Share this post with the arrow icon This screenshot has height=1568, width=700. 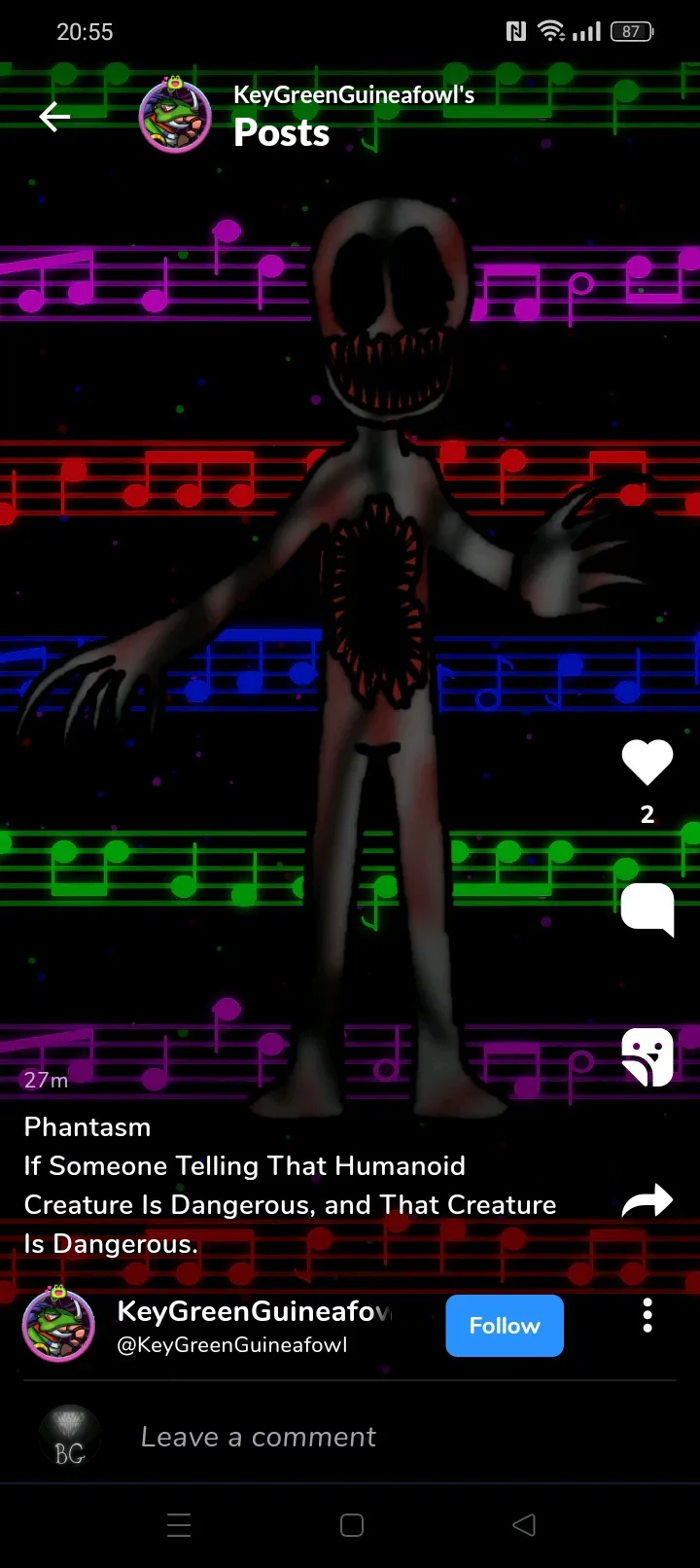pos(647,1201)
